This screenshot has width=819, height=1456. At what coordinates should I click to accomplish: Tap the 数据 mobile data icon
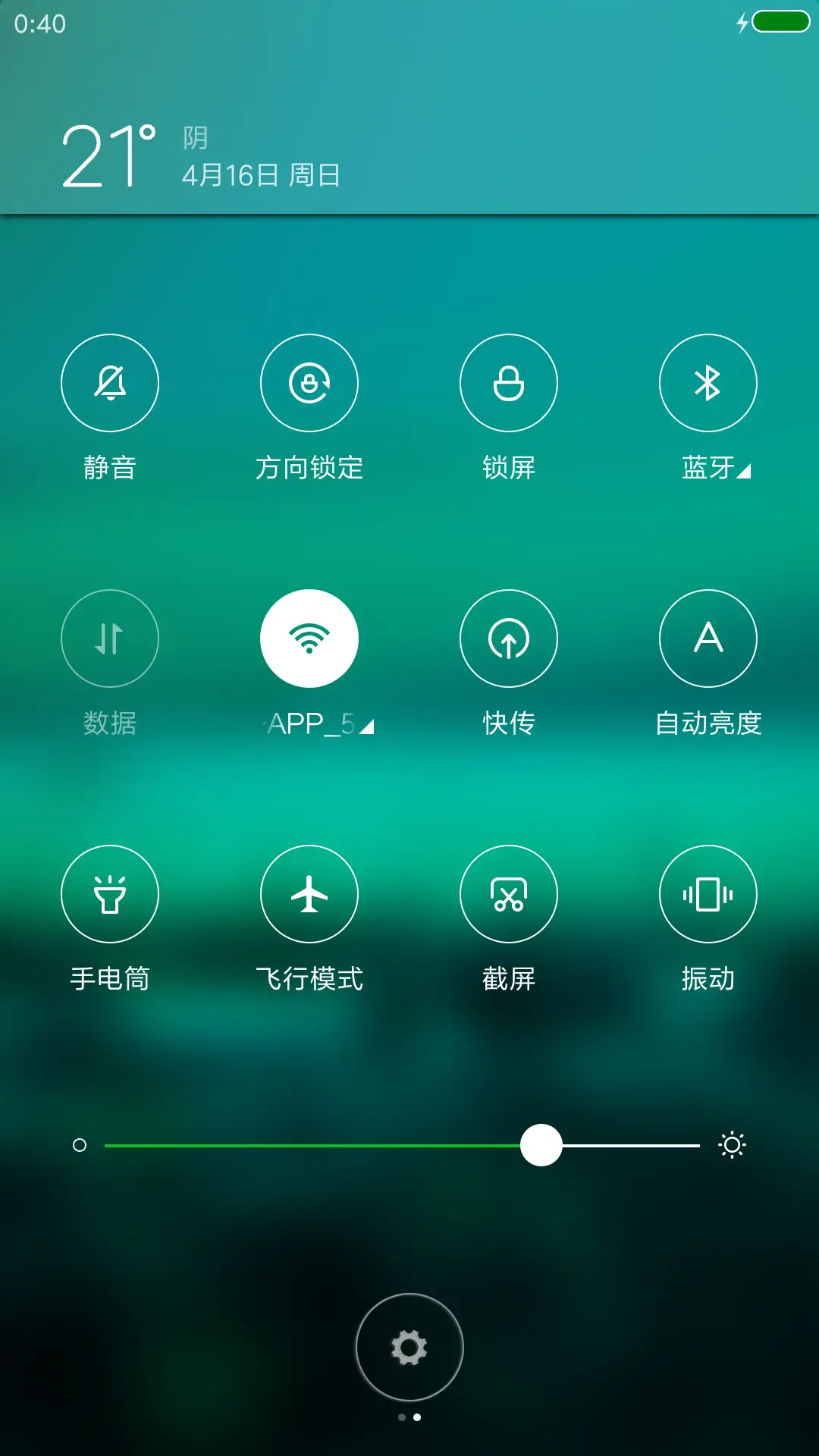[110, 639]
